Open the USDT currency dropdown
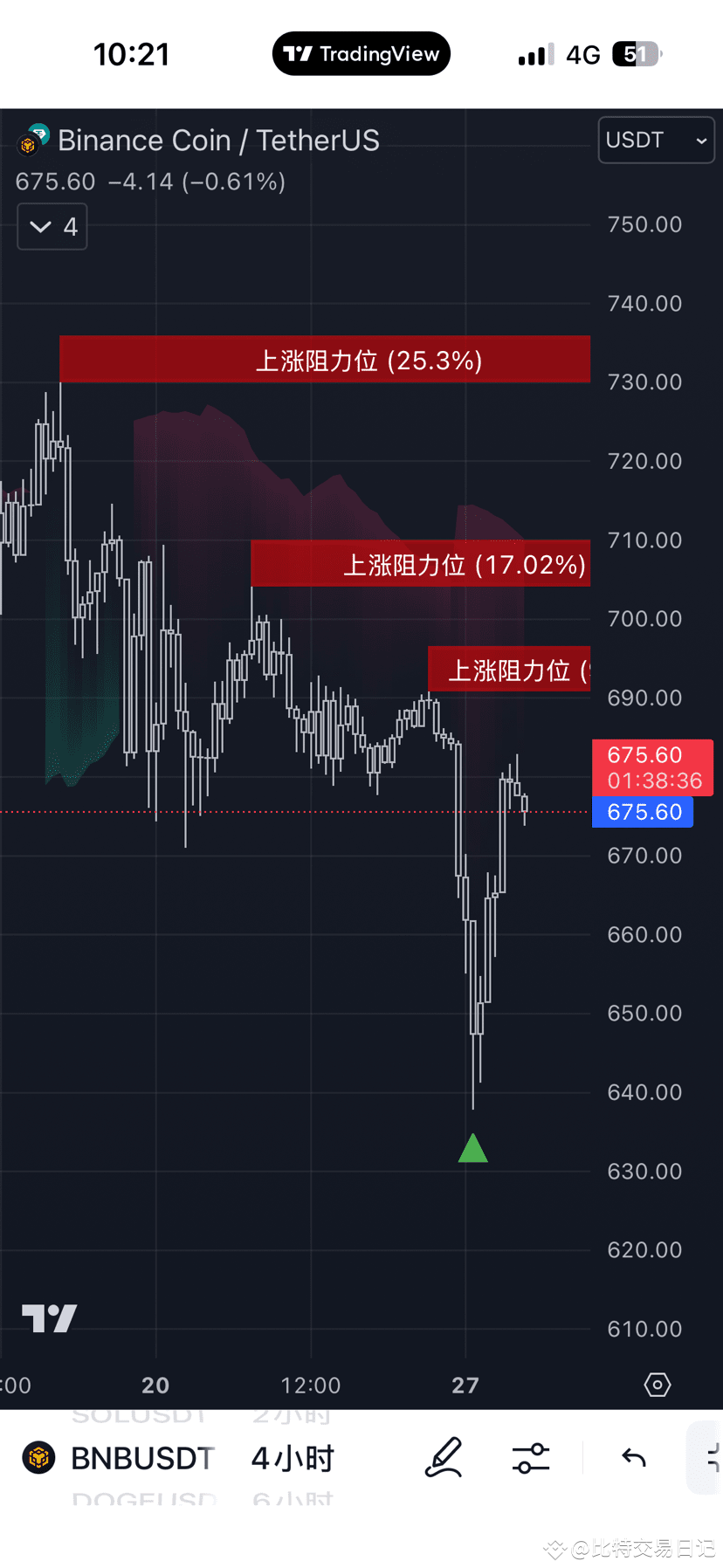The image size is (723, 1568). [x=656, y=140]
